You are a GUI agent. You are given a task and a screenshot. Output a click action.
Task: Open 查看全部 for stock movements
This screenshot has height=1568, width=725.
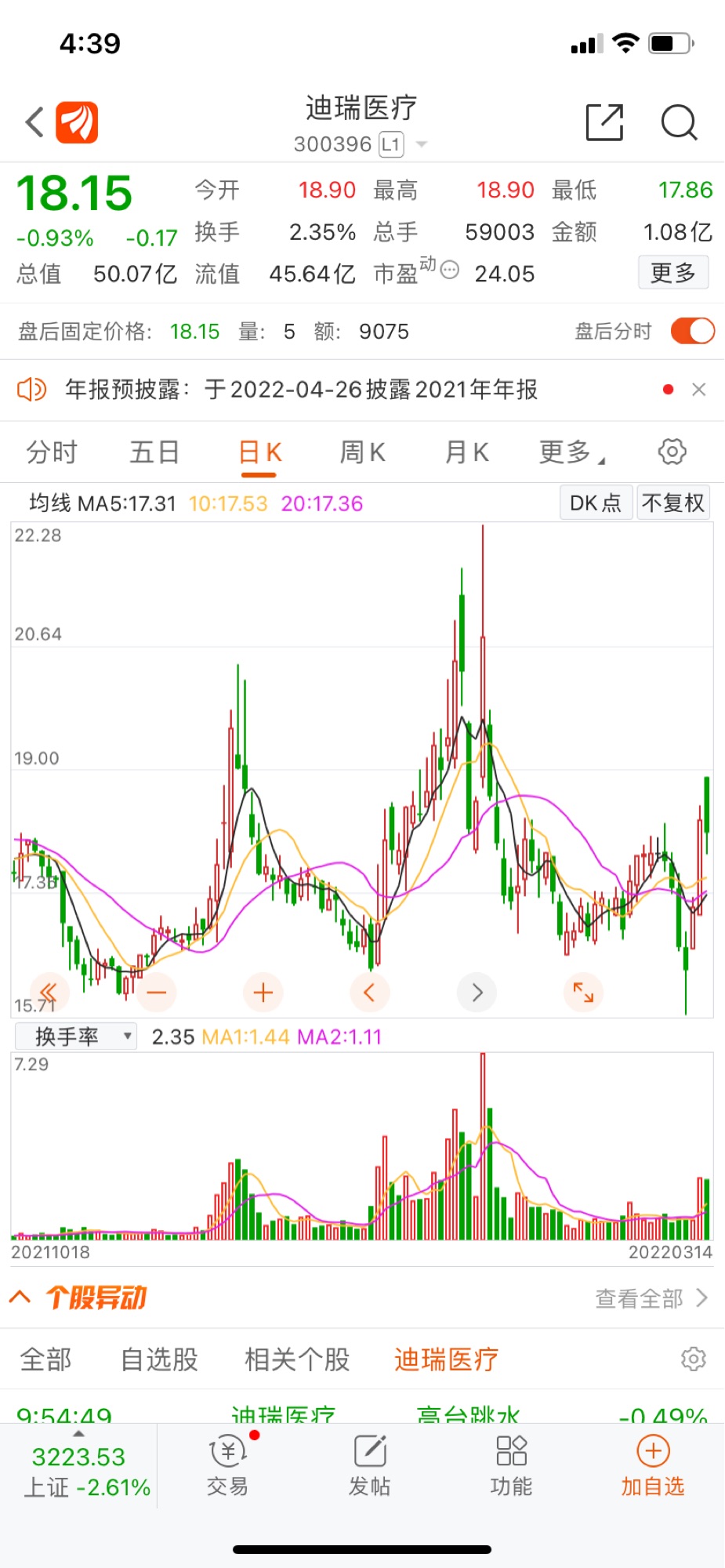pyautogui.click(x=651, y=1298)
